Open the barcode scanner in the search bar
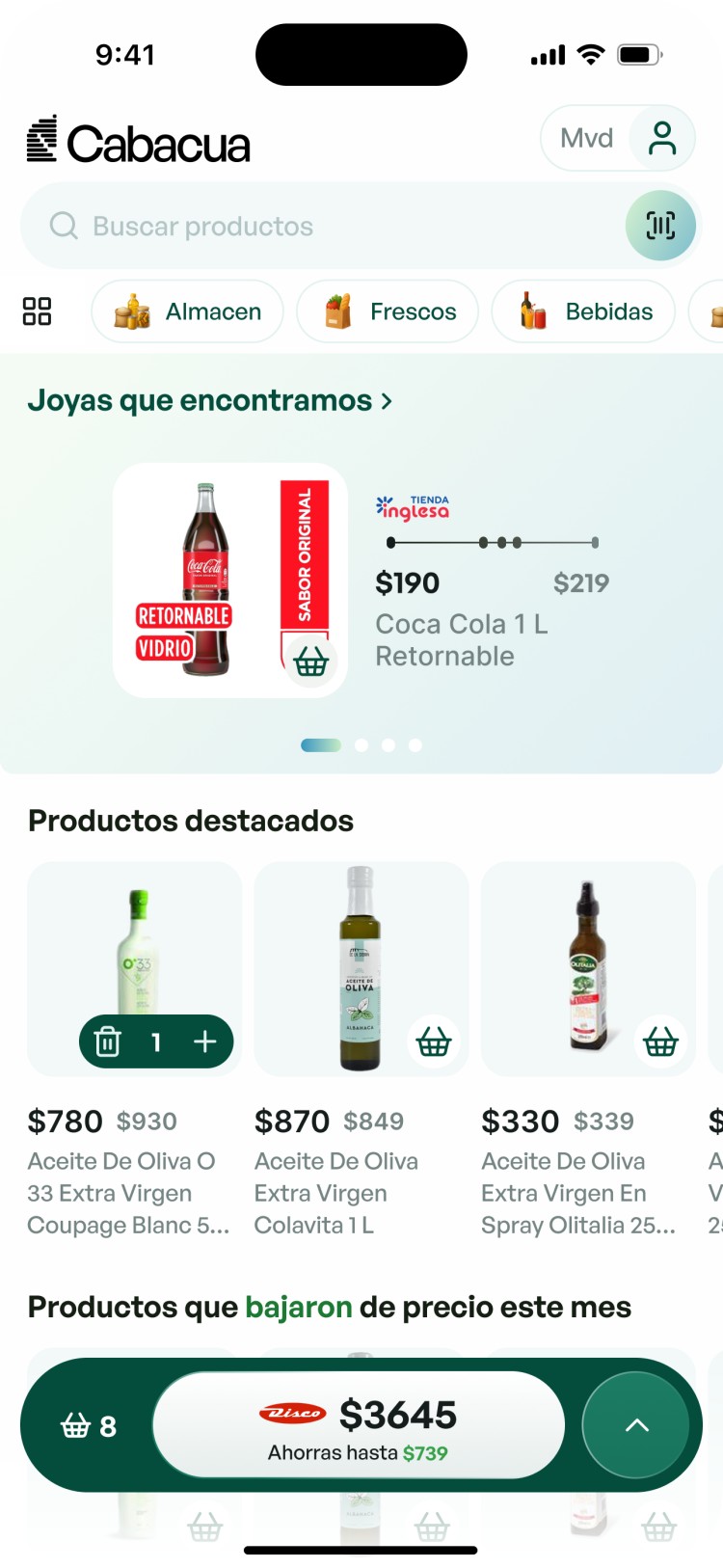The width and height of the screenshot is (723, 1568). tap(661, 225)
